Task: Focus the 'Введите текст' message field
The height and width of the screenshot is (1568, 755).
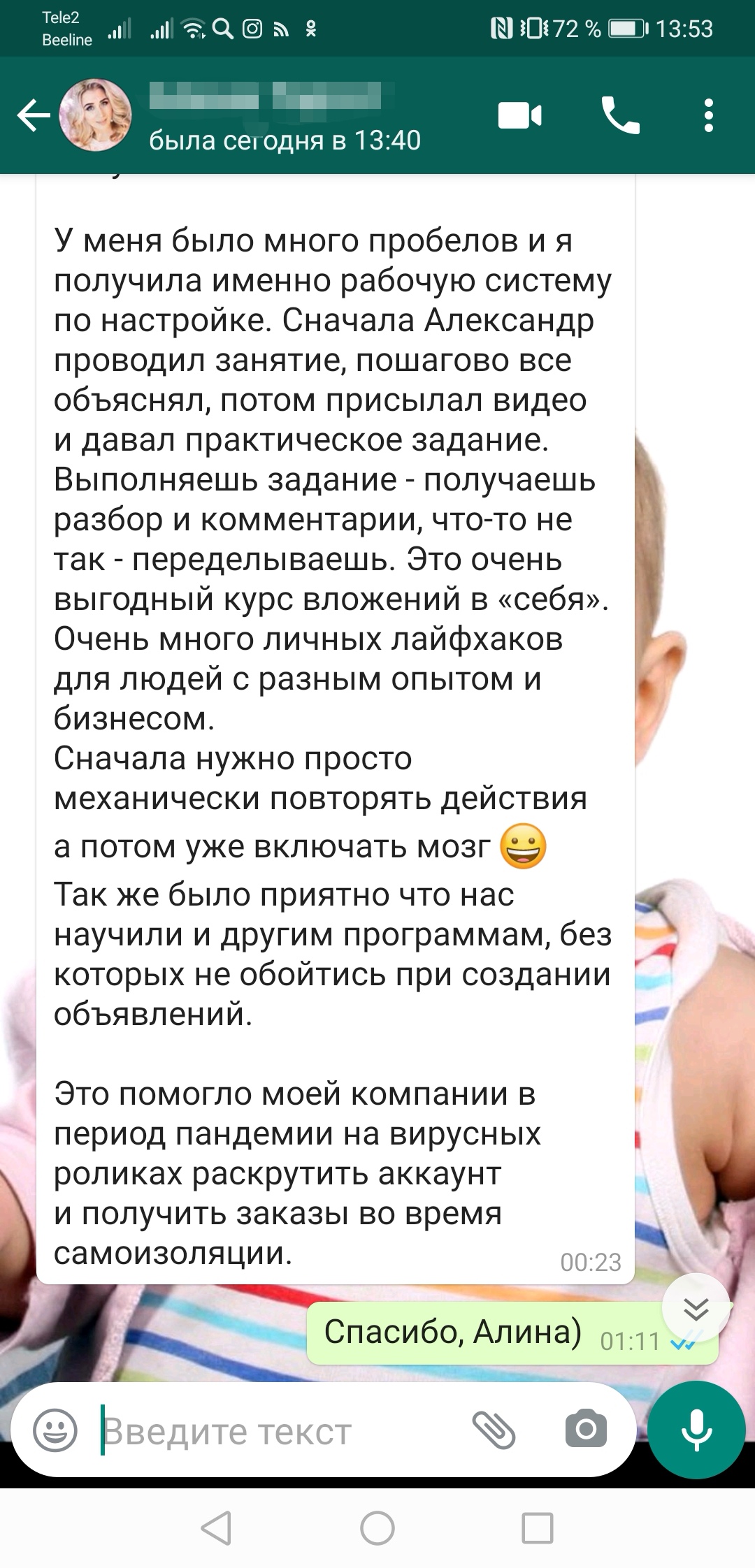Action: pyautogui.click(x=280, y=1432)
